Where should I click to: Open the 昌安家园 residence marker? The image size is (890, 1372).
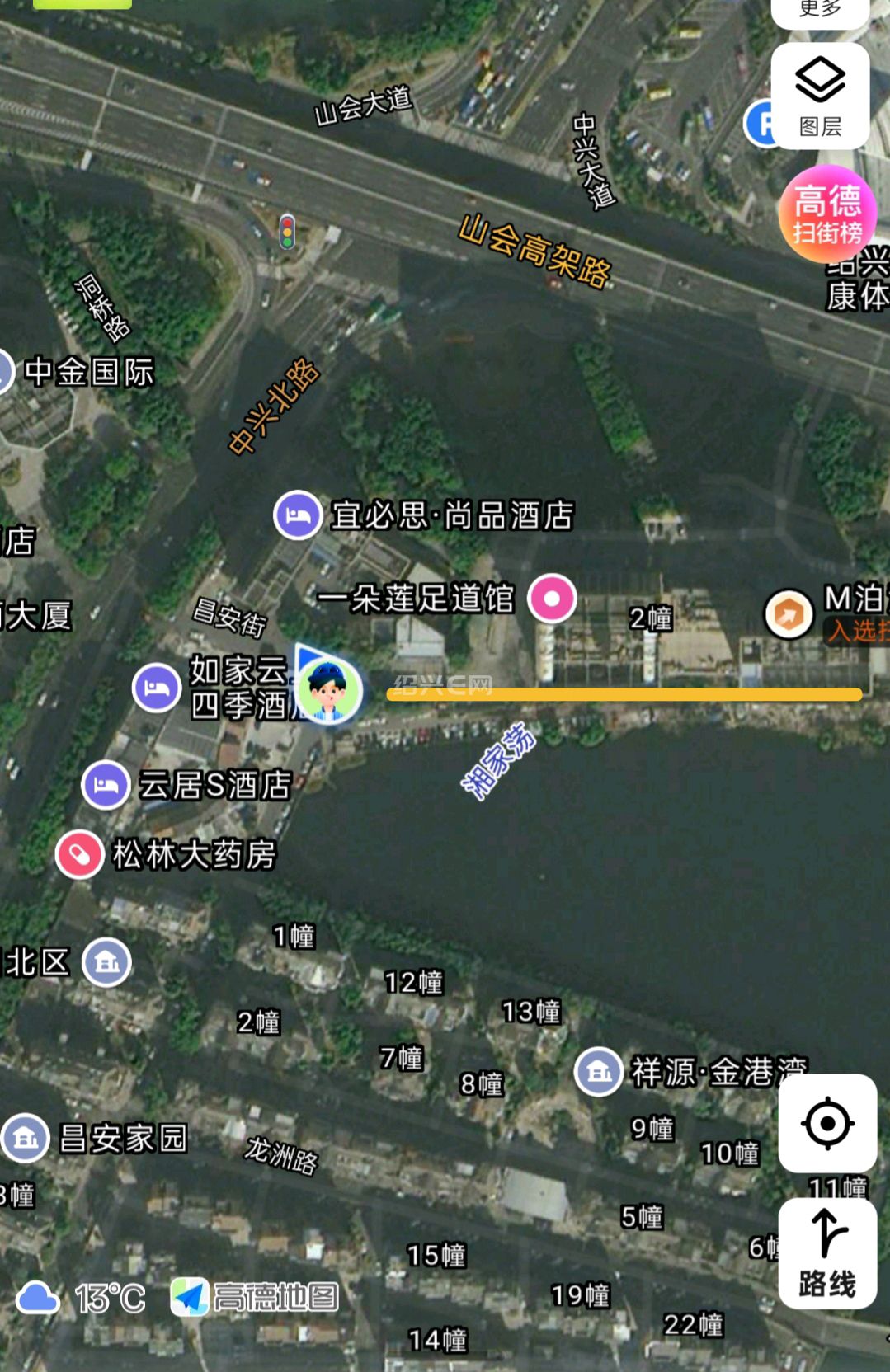26,1139
